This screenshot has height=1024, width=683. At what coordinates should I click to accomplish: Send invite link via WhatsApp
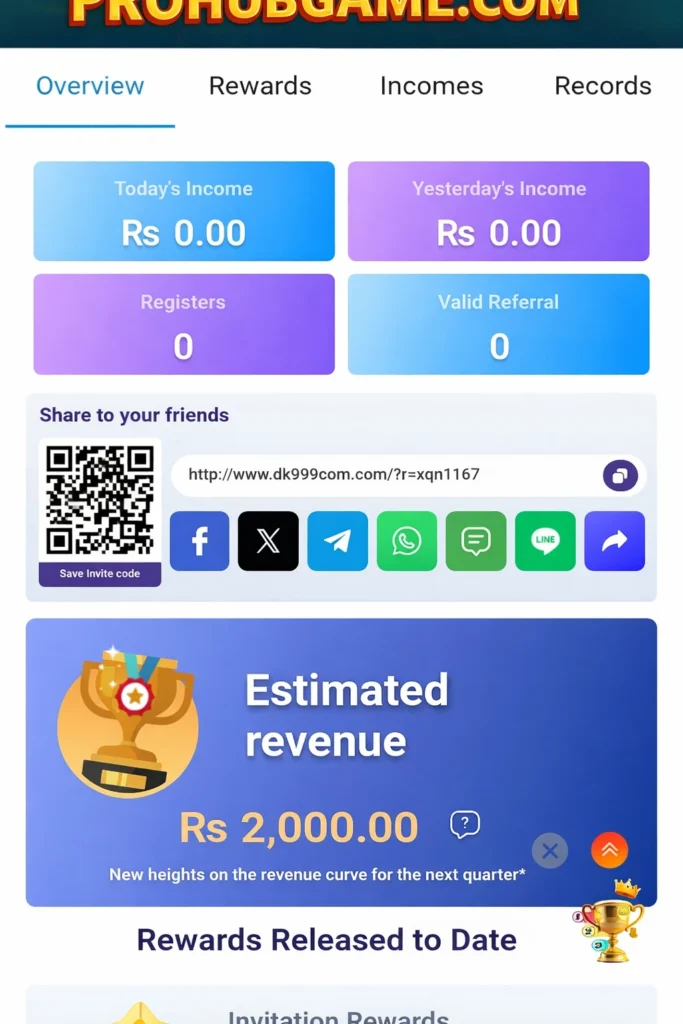406,541
